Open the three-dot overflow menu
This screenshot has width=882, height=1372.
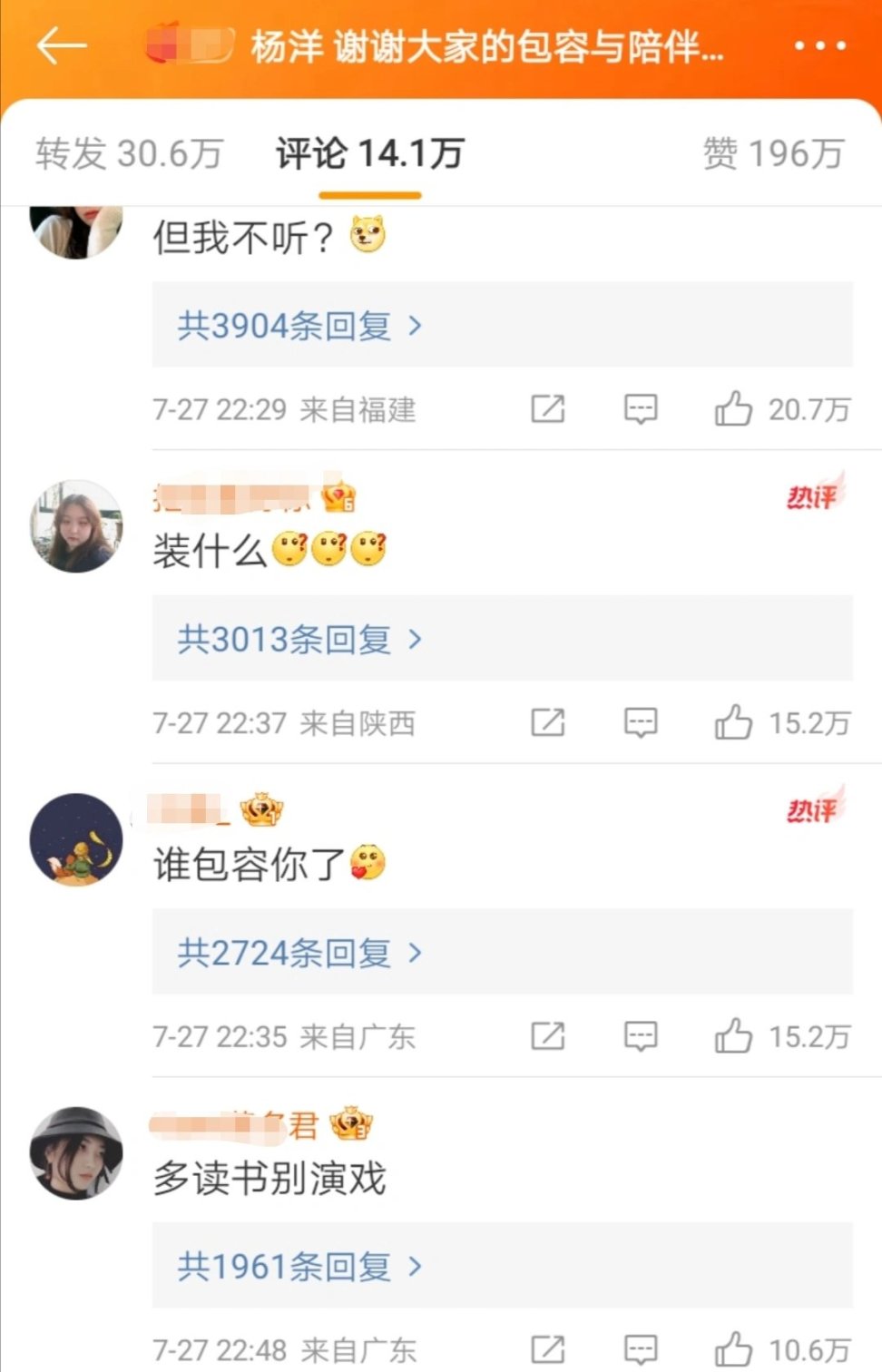click(820, 45)
